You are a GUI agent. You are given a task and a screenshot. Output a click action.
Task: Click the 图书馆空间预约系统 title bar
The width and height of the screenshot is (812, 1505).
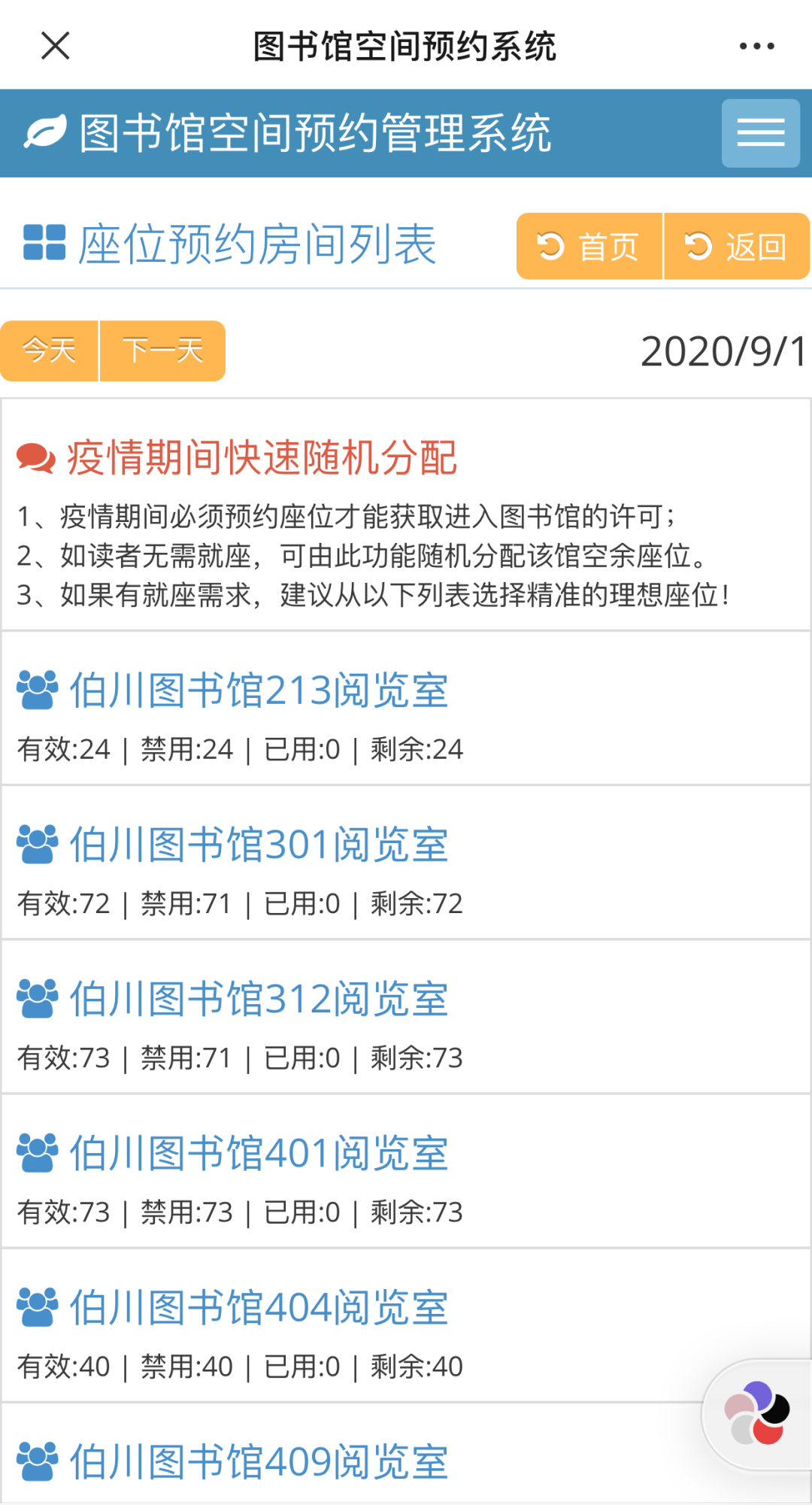pyautogui.click(x=406, y=45)
